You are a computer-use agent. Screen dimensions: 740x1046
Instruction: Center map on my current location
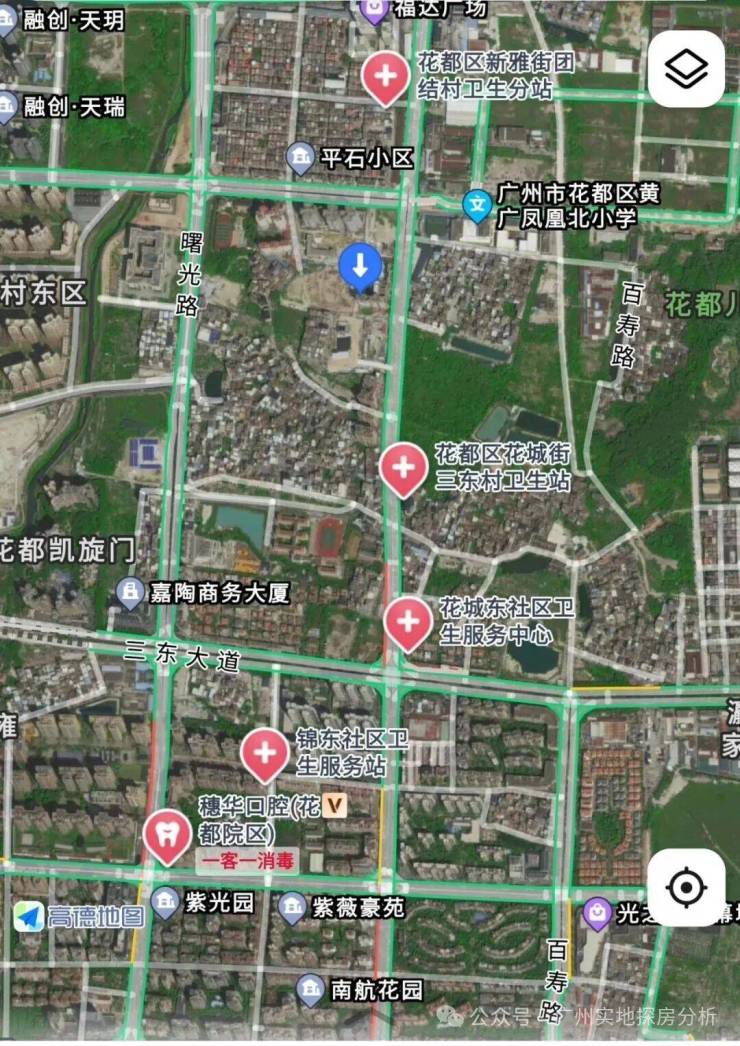(686, 887)
